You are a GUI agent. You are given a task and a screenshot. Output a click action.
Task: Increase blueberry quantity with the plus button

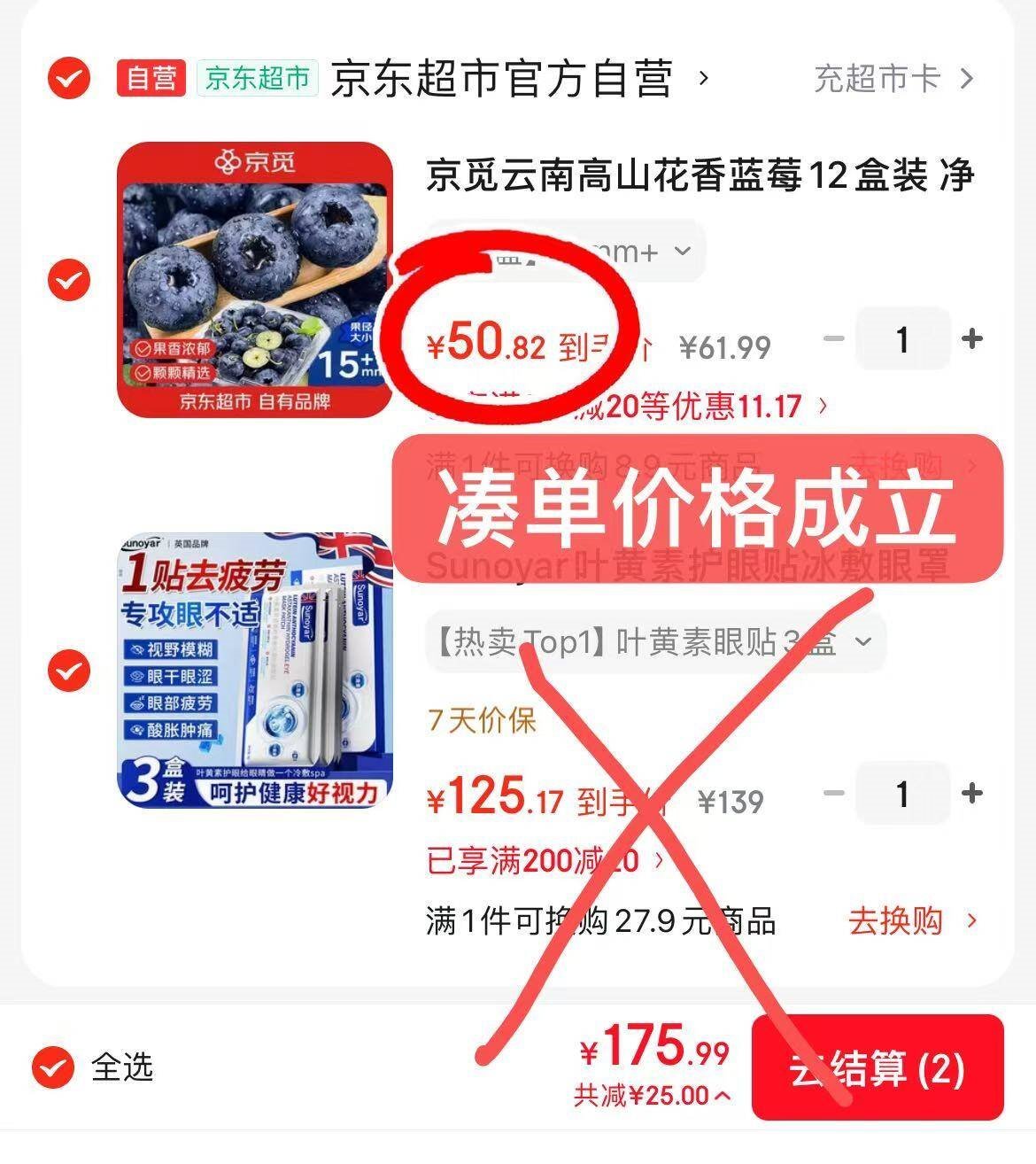tap(972, 339)
